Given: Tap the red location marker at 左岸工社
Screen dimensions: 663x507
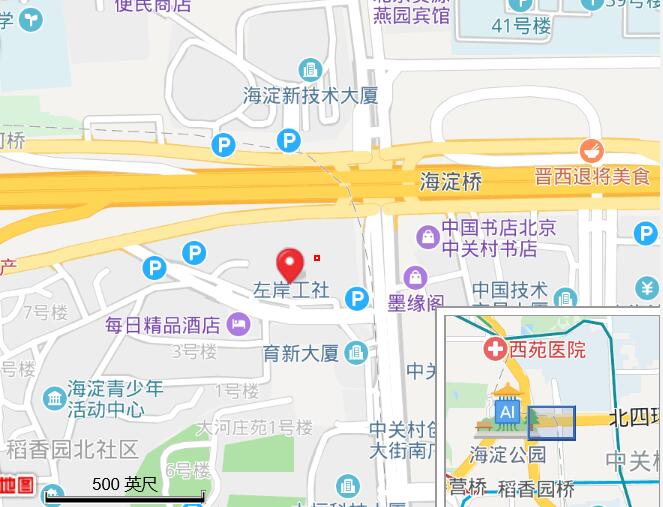Looking at the screenshot, I should click(x=290, y=263).
